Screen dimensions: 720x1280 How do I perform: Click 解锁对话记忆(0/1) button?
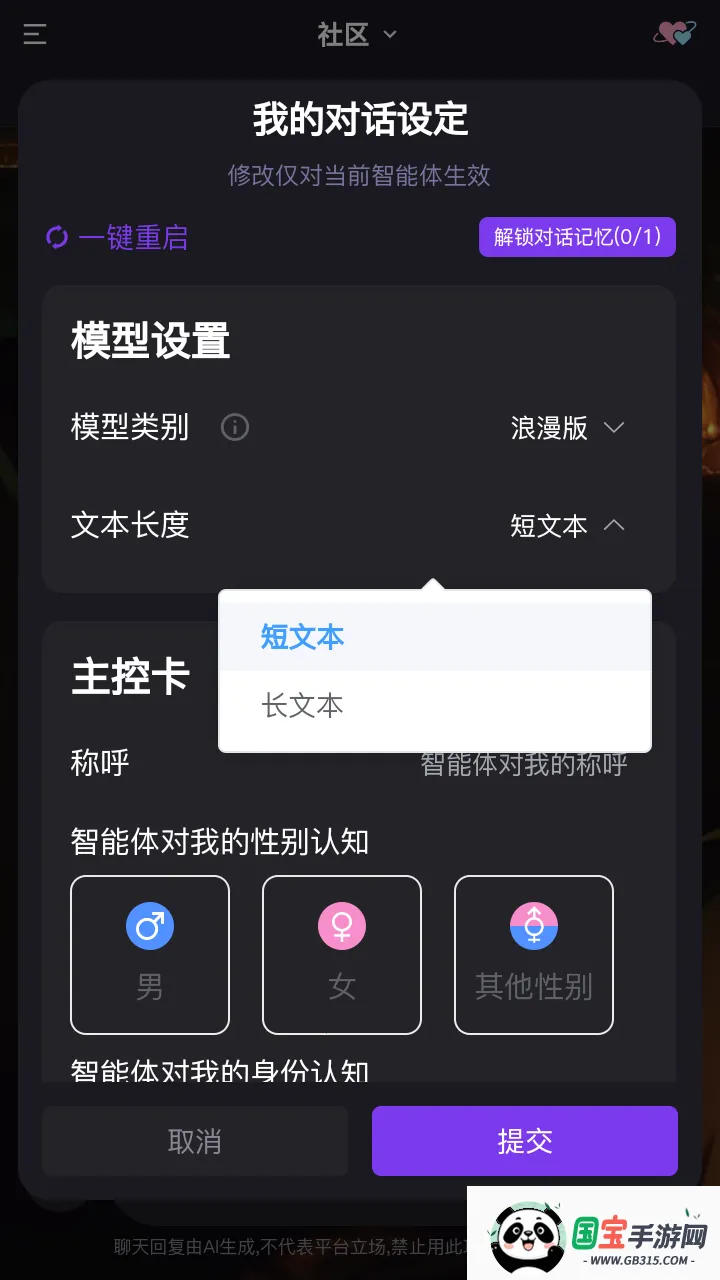point(577,237)
